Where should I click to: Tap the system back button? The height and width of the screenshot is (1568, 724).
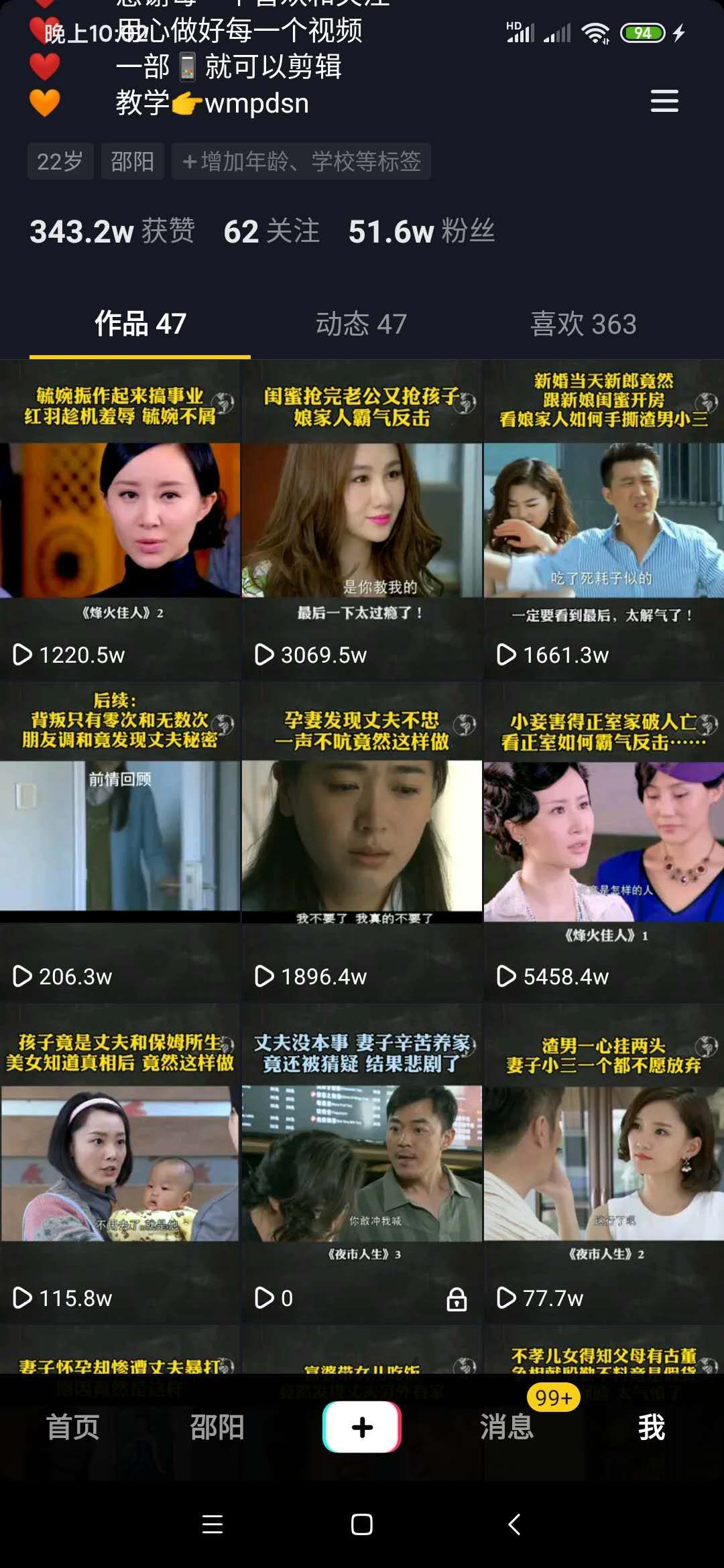coord(514,1524)
